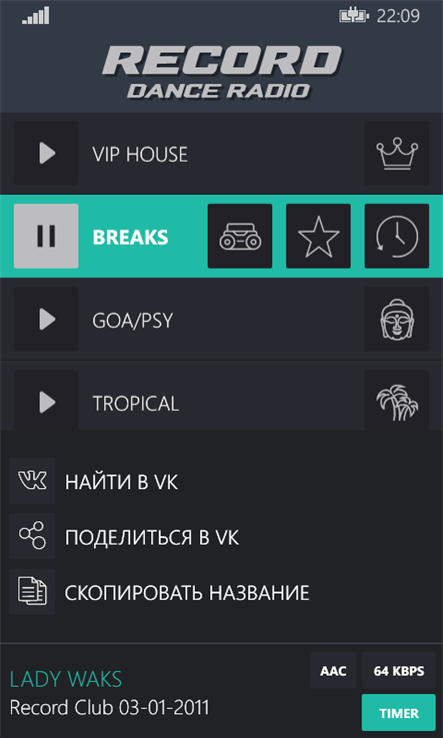Open the boombox icon on BREAKS

pos(240,236)
